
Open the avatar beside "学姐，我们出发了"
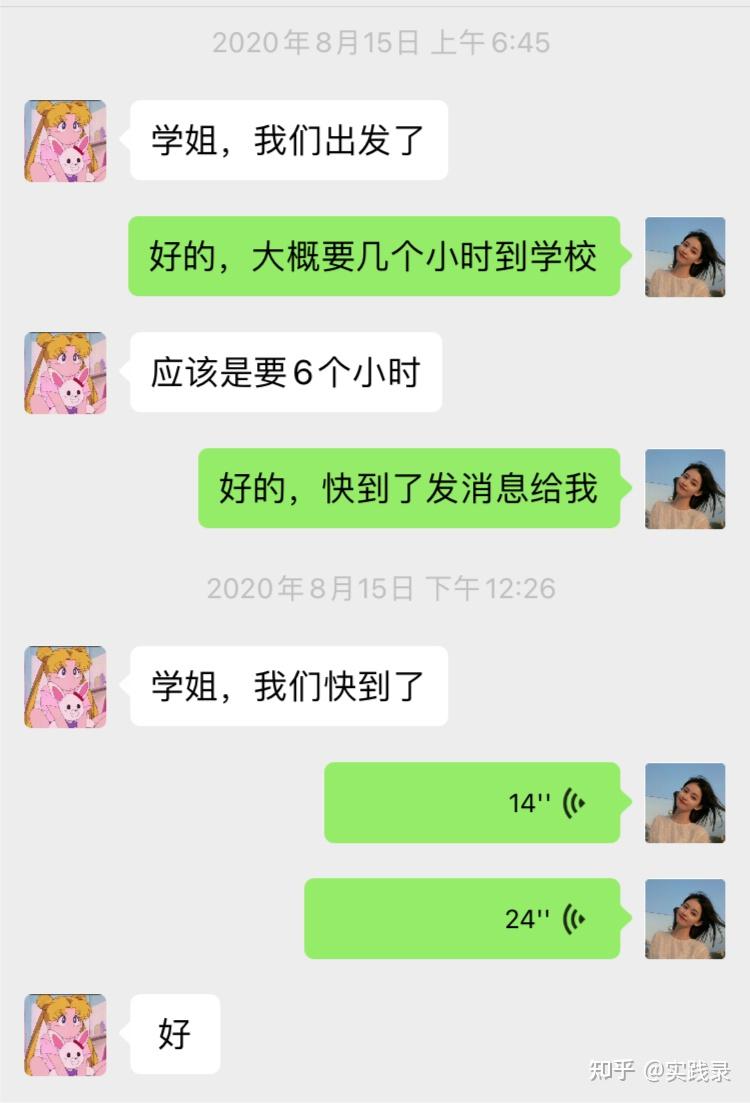[x=65, y=141]
